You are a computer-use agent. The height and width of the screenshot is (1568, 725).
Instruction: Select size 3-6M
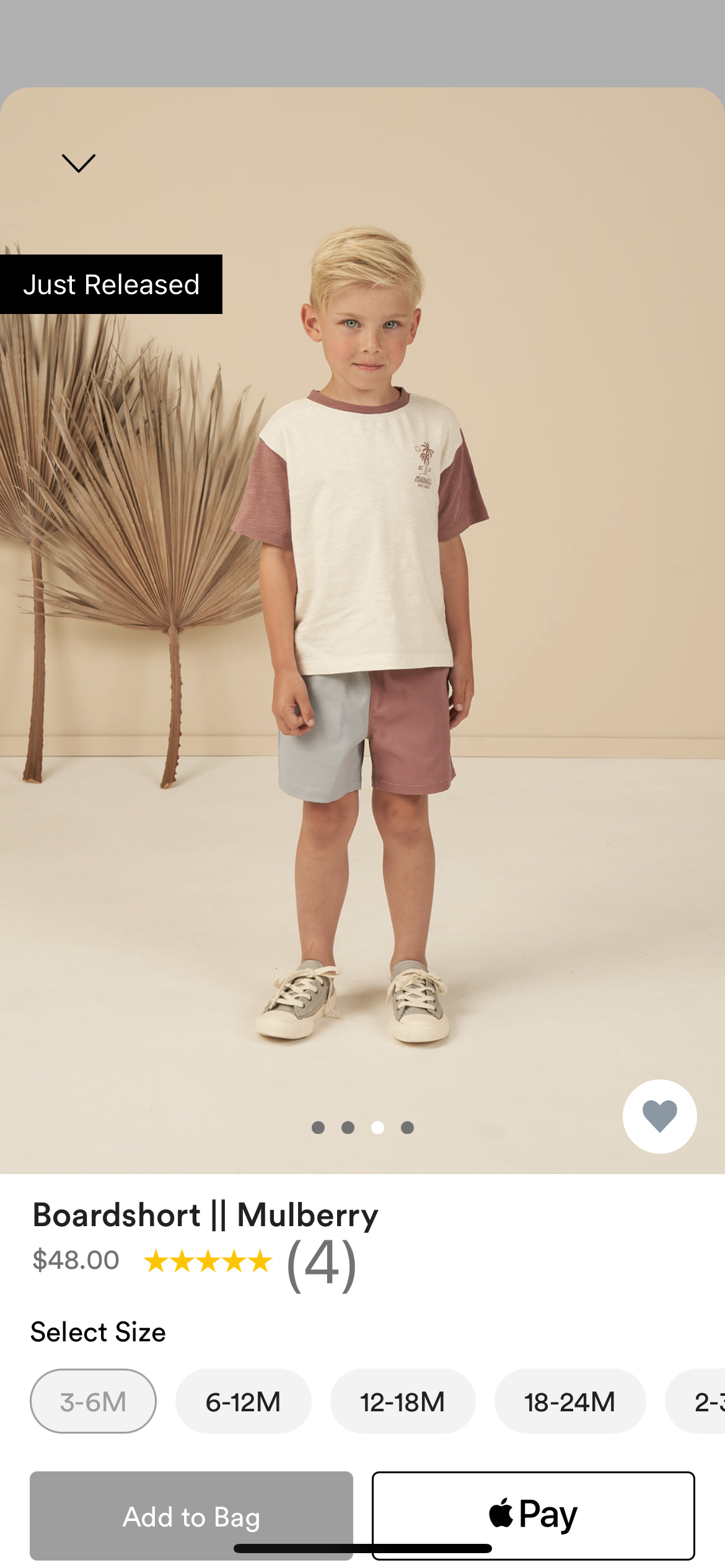93,1401
